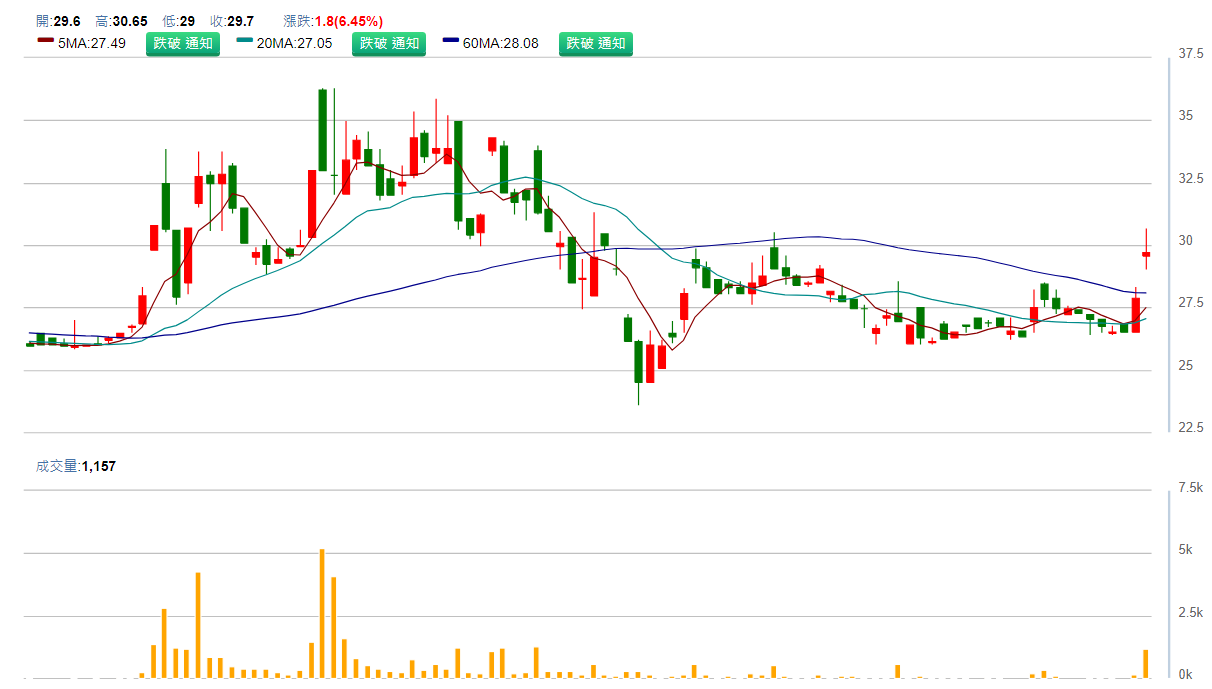
Task: Enable the 跌破 通知 alert next to 60MA
Action: pos(595,44)
